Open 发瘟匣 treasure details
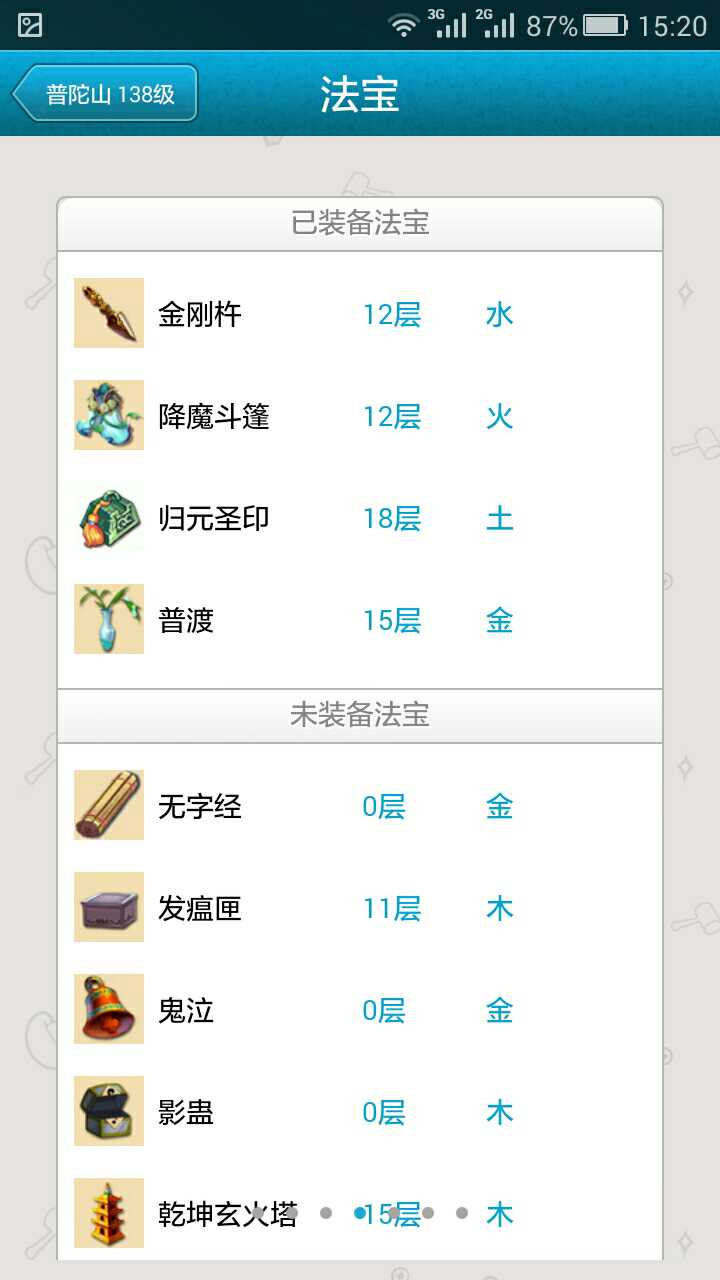The width and height of the screenshot is (720, 1280). pyautogui.click(x=360, y=908)
